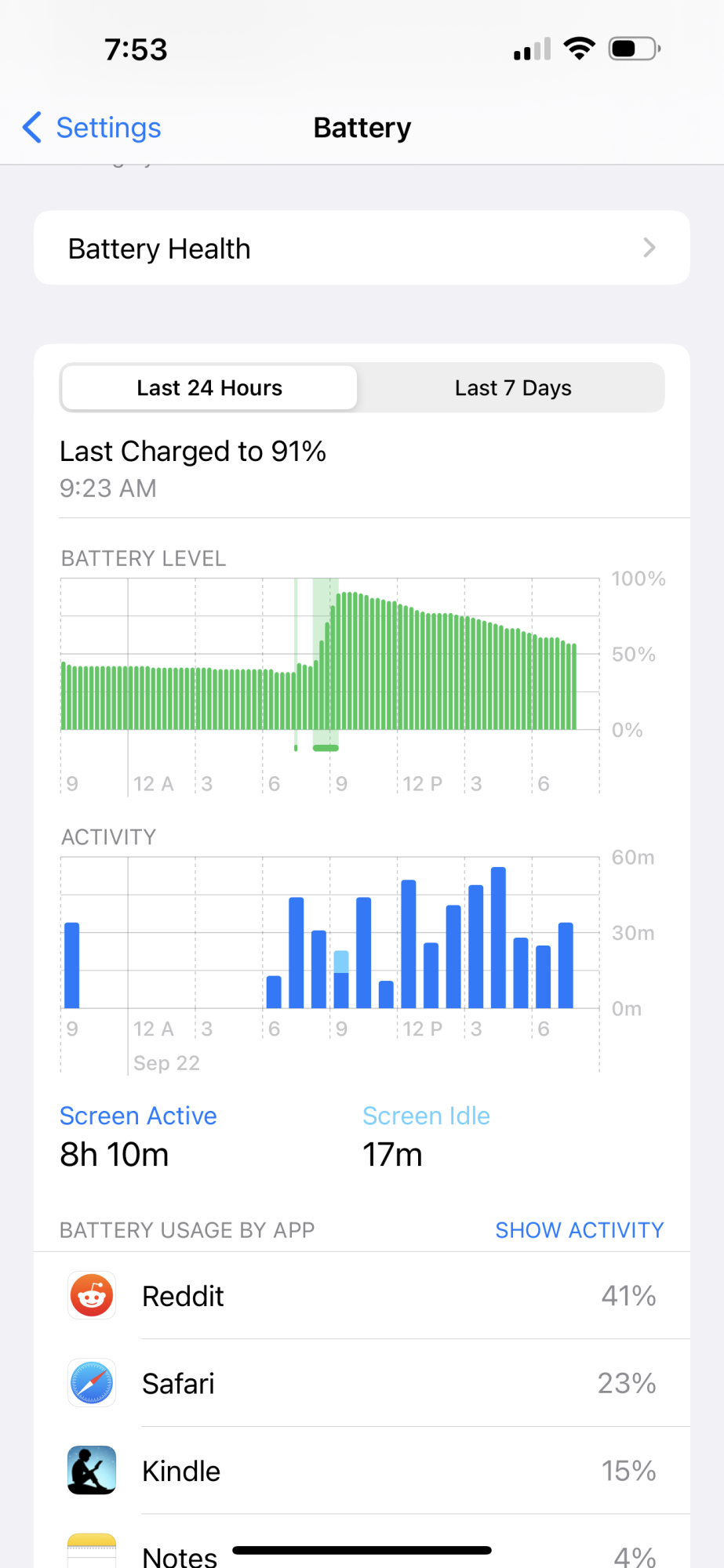The width and height of the screenshot is (724, 1568).
Task: Go back to Settings
Action: tap(92, 128)
